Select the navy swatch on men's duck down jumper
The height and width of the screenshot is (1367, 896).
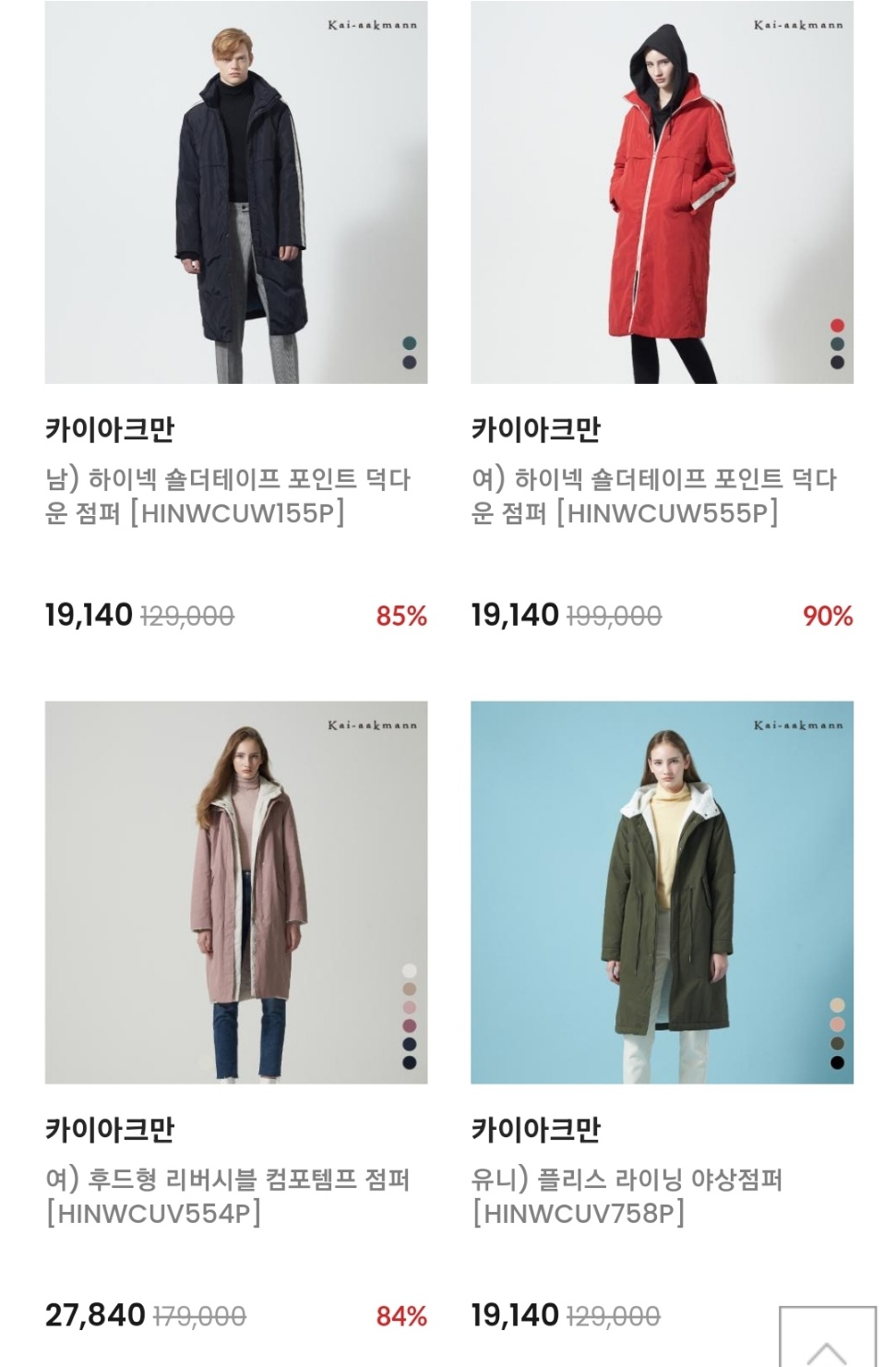tap(409, 363)
